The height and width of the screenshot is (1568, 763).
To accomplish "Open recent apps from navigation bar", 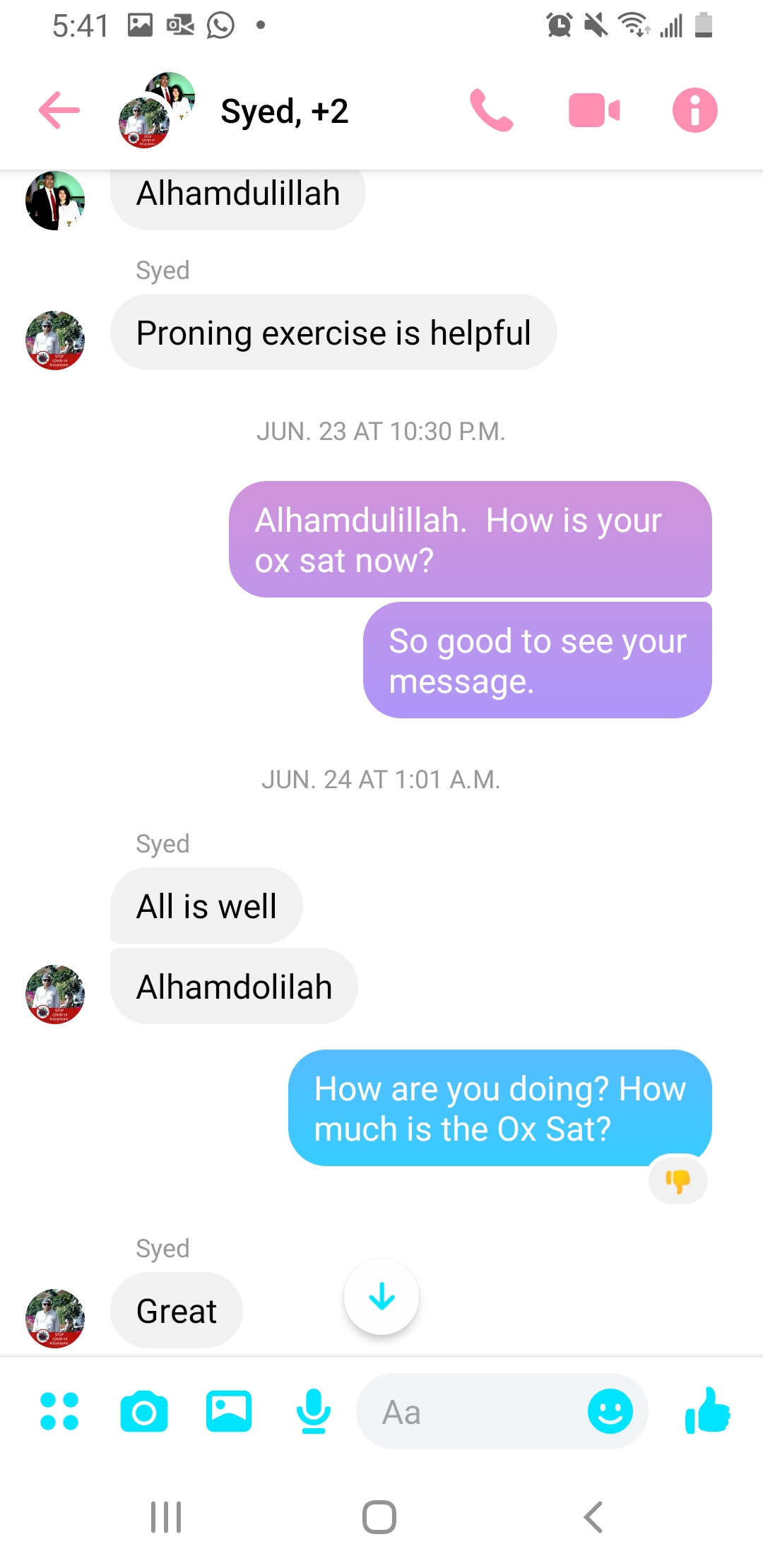I will click(x=166, y=1516).
